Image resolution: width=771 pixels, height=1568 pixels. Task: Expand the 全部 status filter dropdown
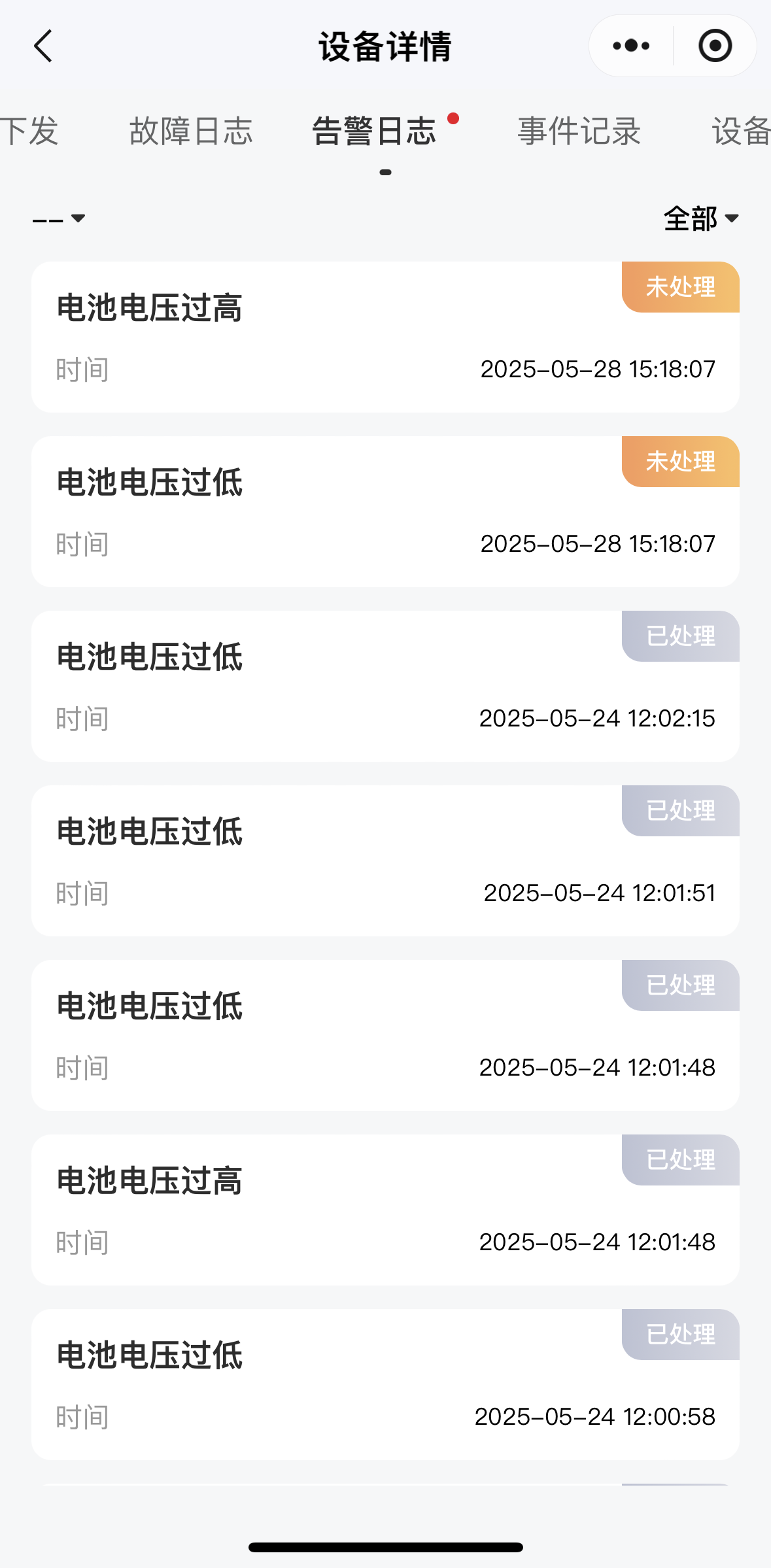tap(700, 218)
